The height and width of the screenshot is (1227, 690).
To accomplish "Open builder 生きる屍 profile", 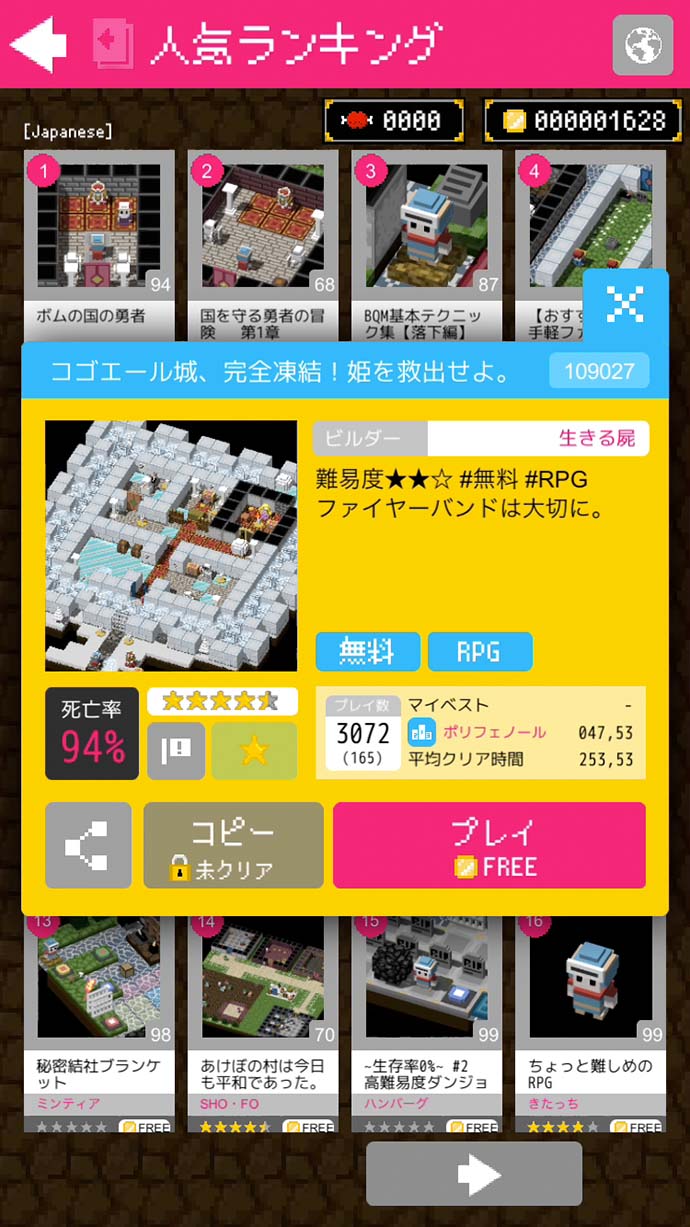I will point(538,438).
